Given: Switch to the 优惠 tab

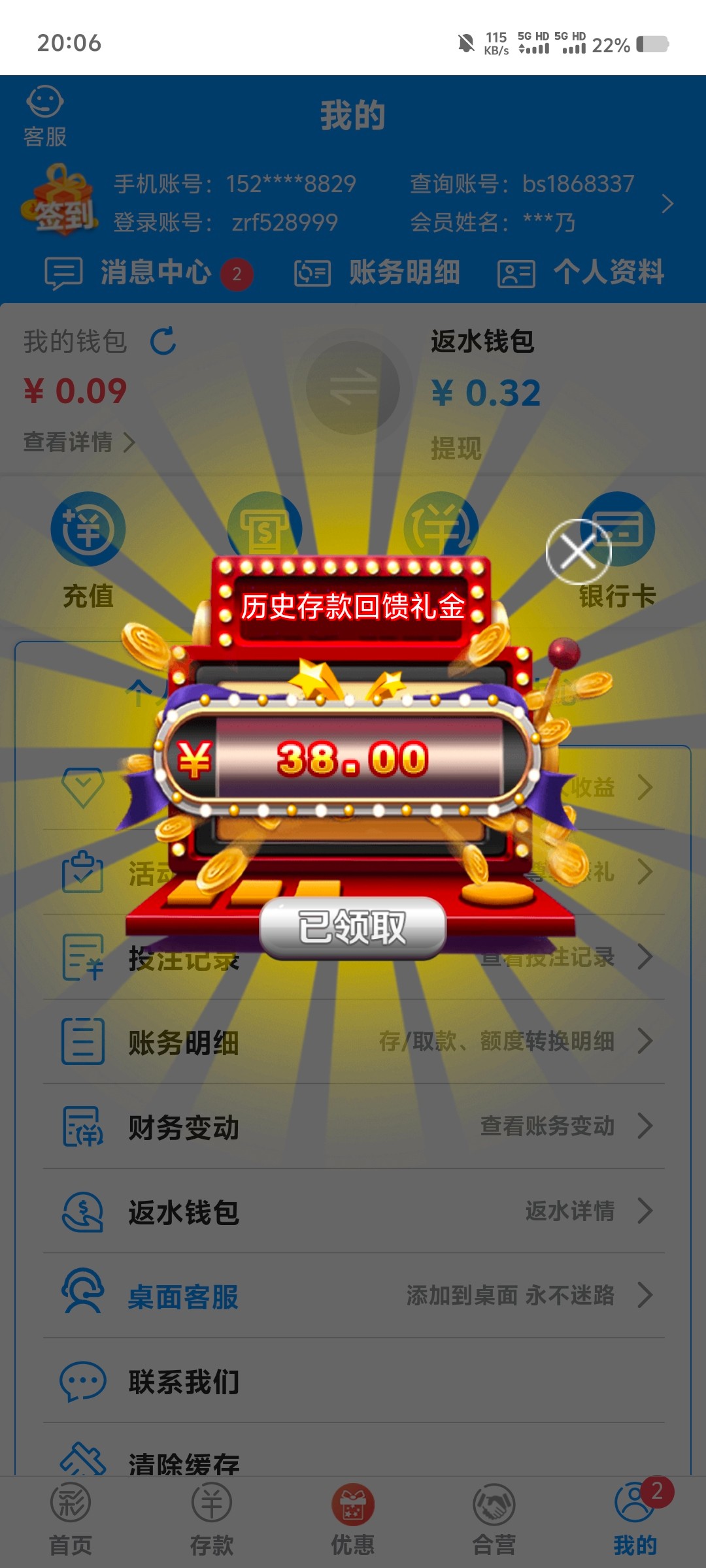Looking at the screenshot, I should click(x=352, y=1519).
